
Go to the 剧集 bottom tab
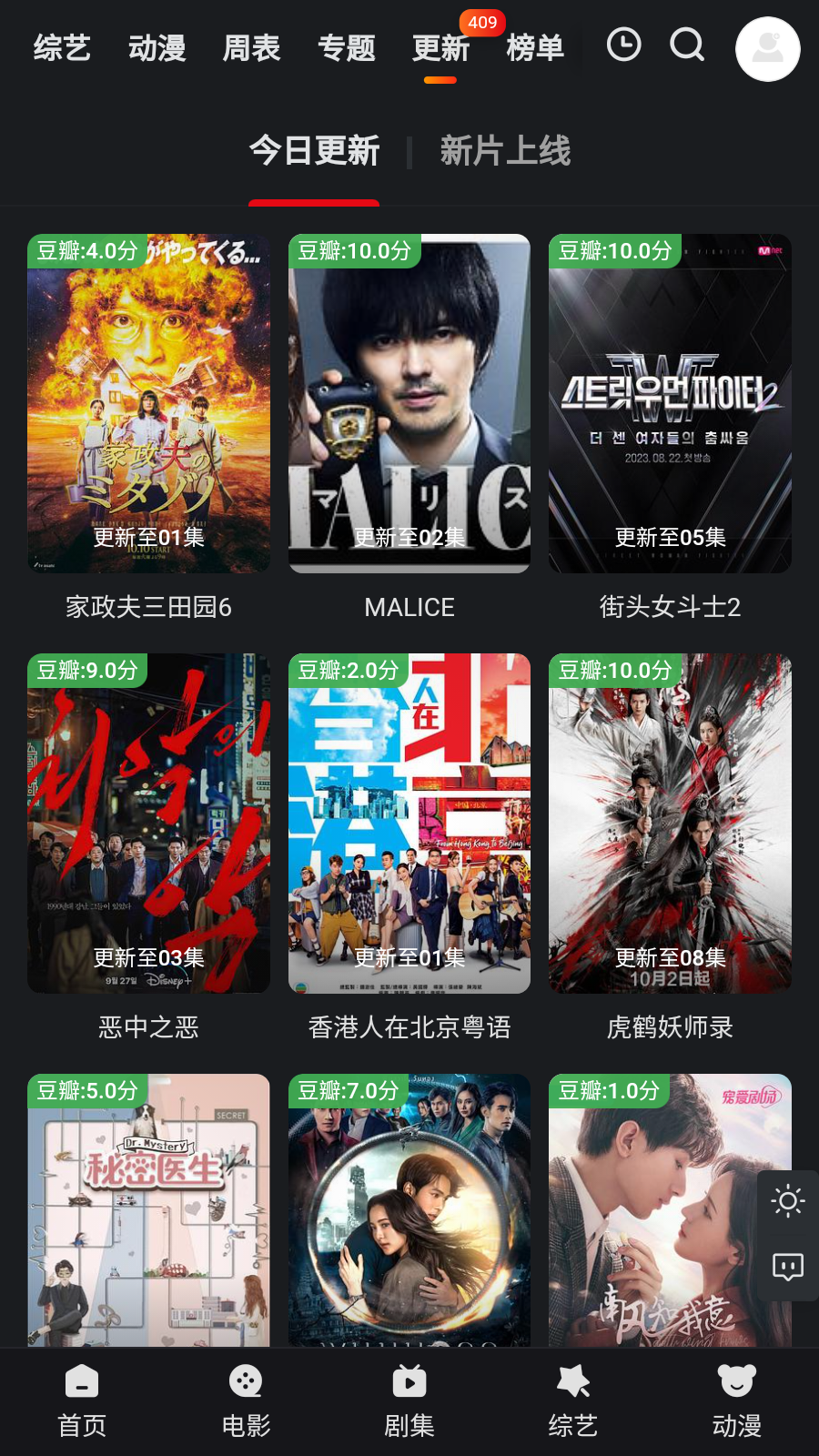coord(409,1401)
